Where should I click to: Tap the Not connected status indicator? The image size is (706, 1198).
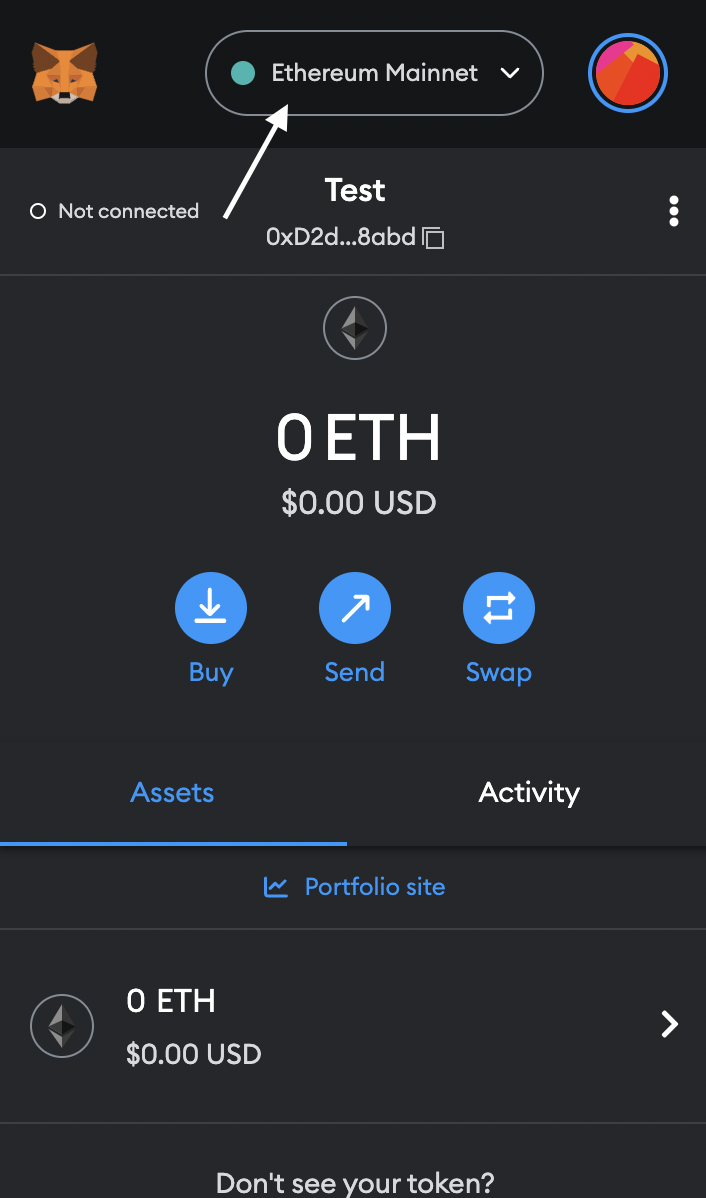[x=114, y=211]
